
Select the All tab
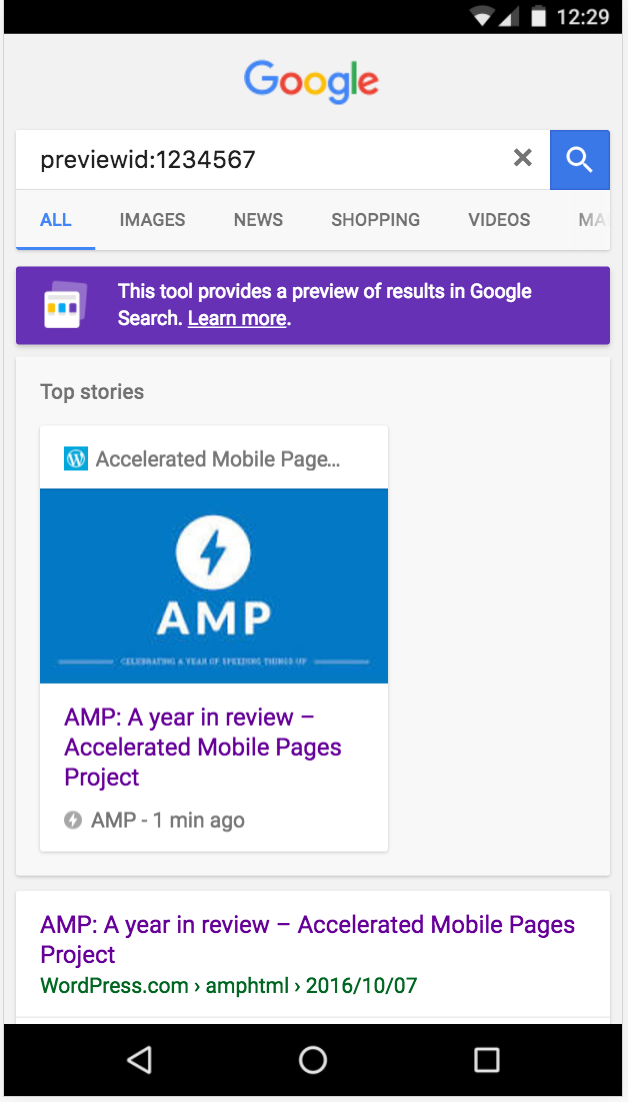coord(55,220)
